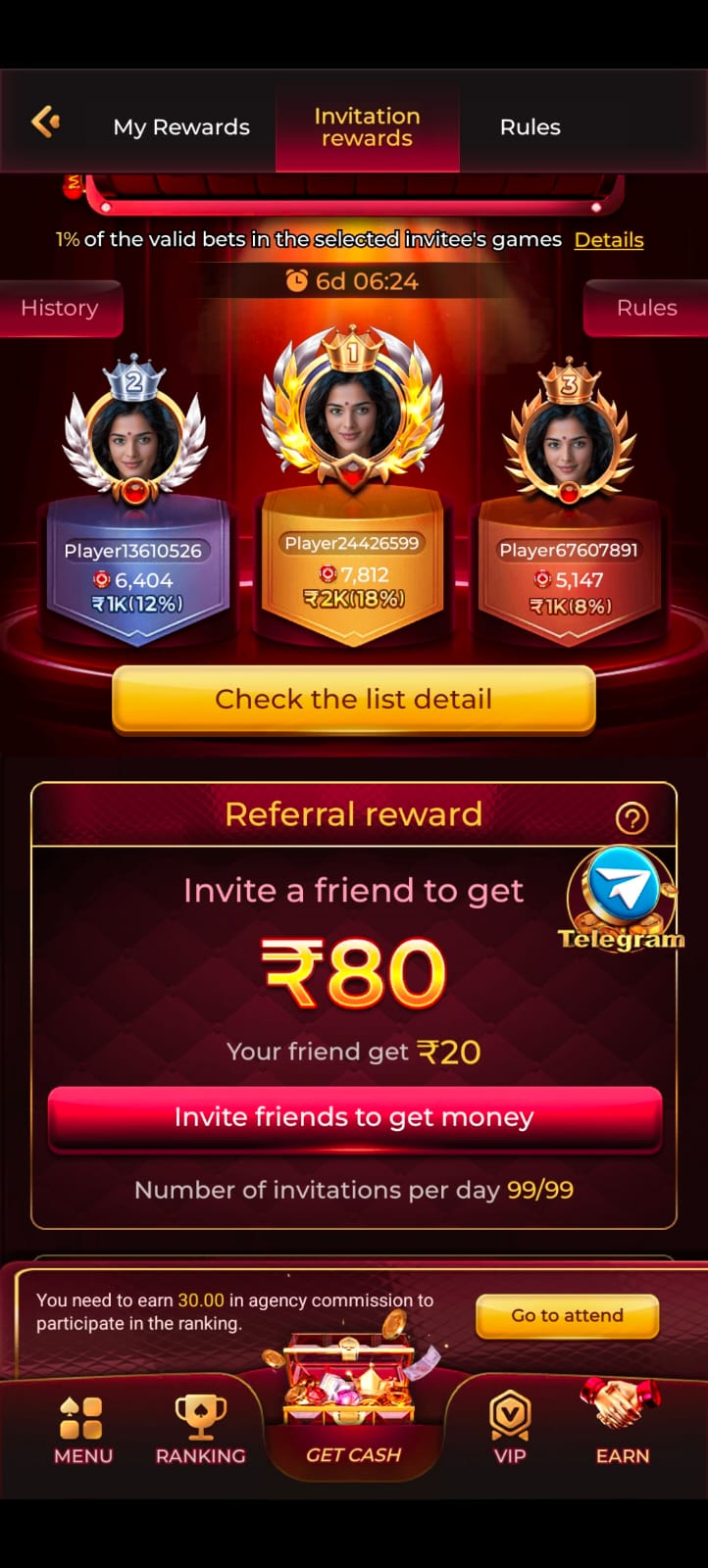Tap Go to attend
Screen dimensions: 708x1568
click(x=567, y=1316)
